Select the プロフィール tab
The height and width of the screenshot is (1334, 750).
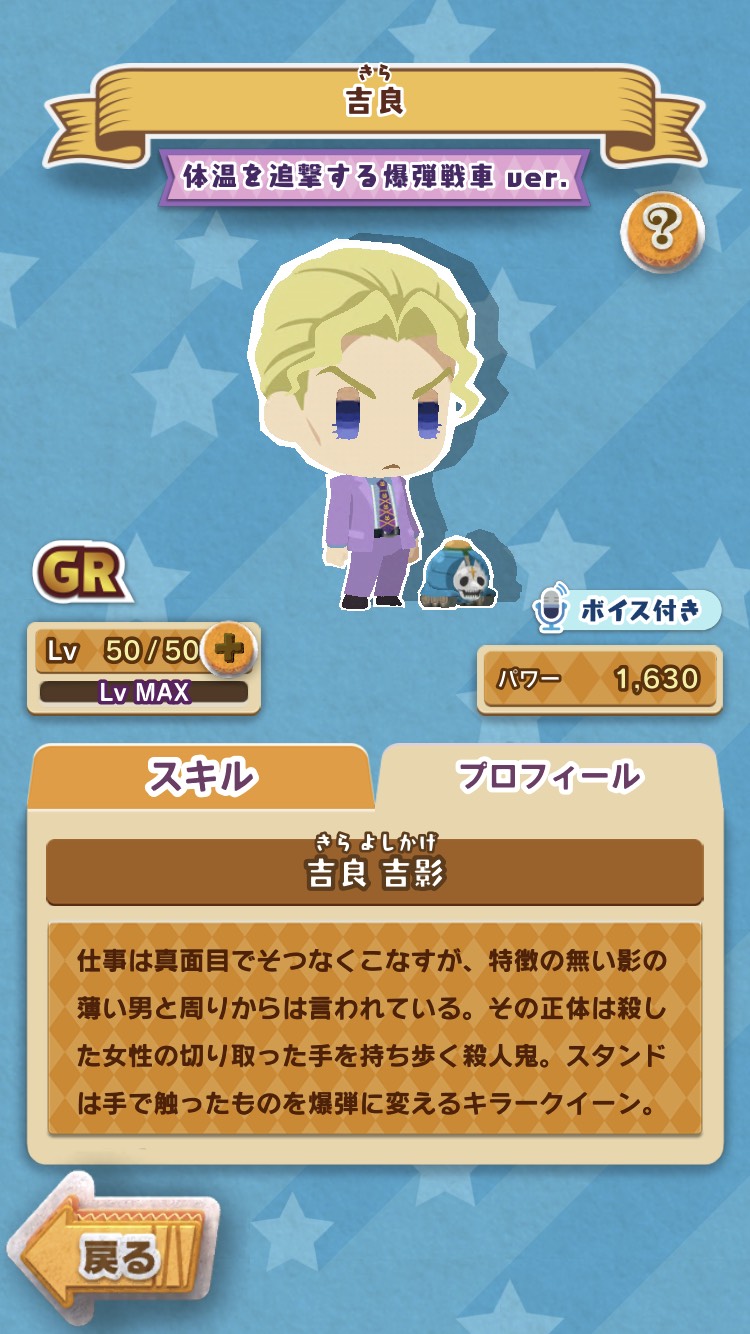pyautogui.click(x=549, y=776)
